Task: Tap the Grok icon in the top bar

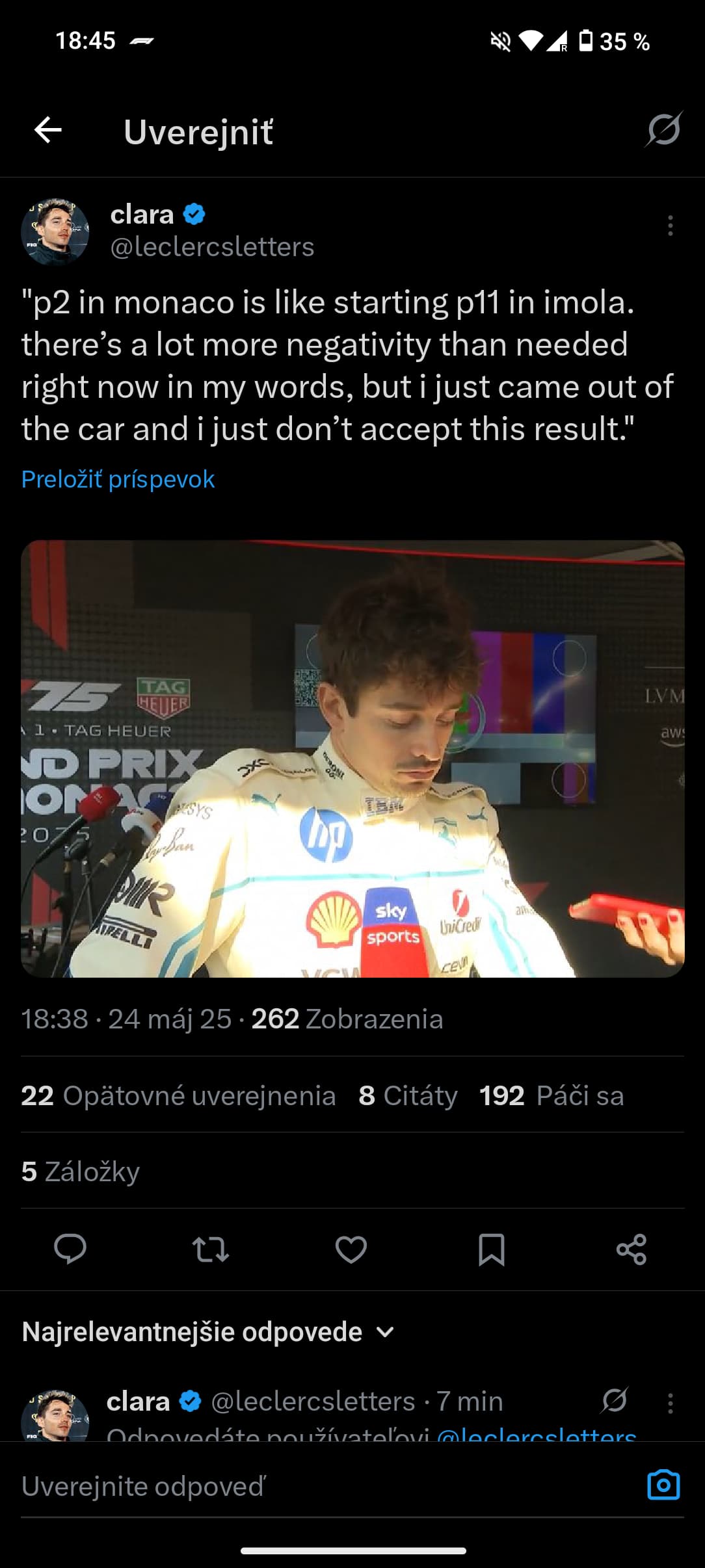Action: pos(663,129)
